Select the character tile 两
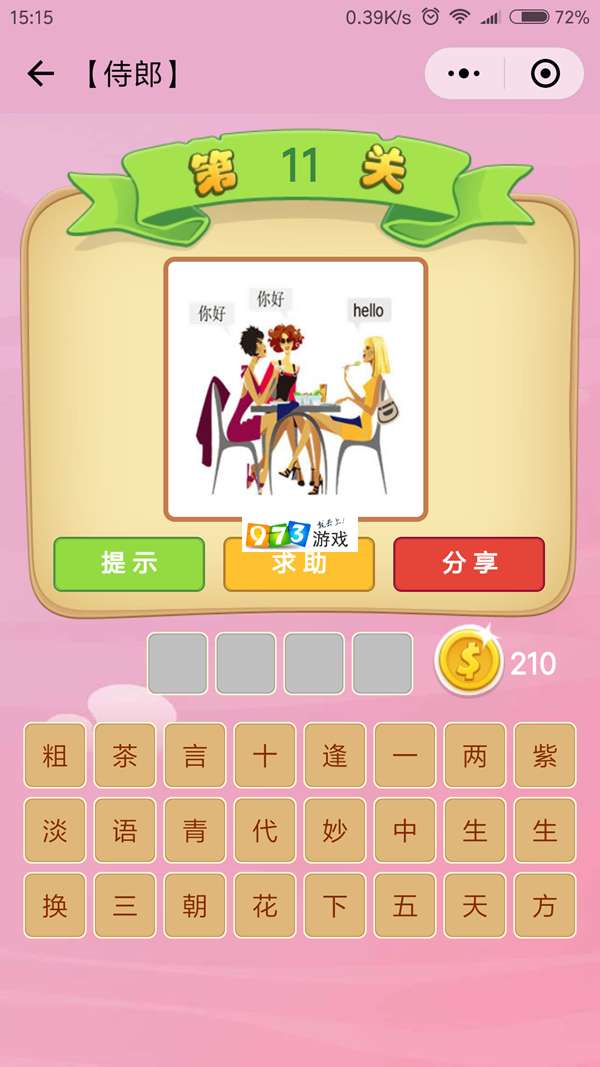This screenshot has height=1067, width=600. point(475,755)
